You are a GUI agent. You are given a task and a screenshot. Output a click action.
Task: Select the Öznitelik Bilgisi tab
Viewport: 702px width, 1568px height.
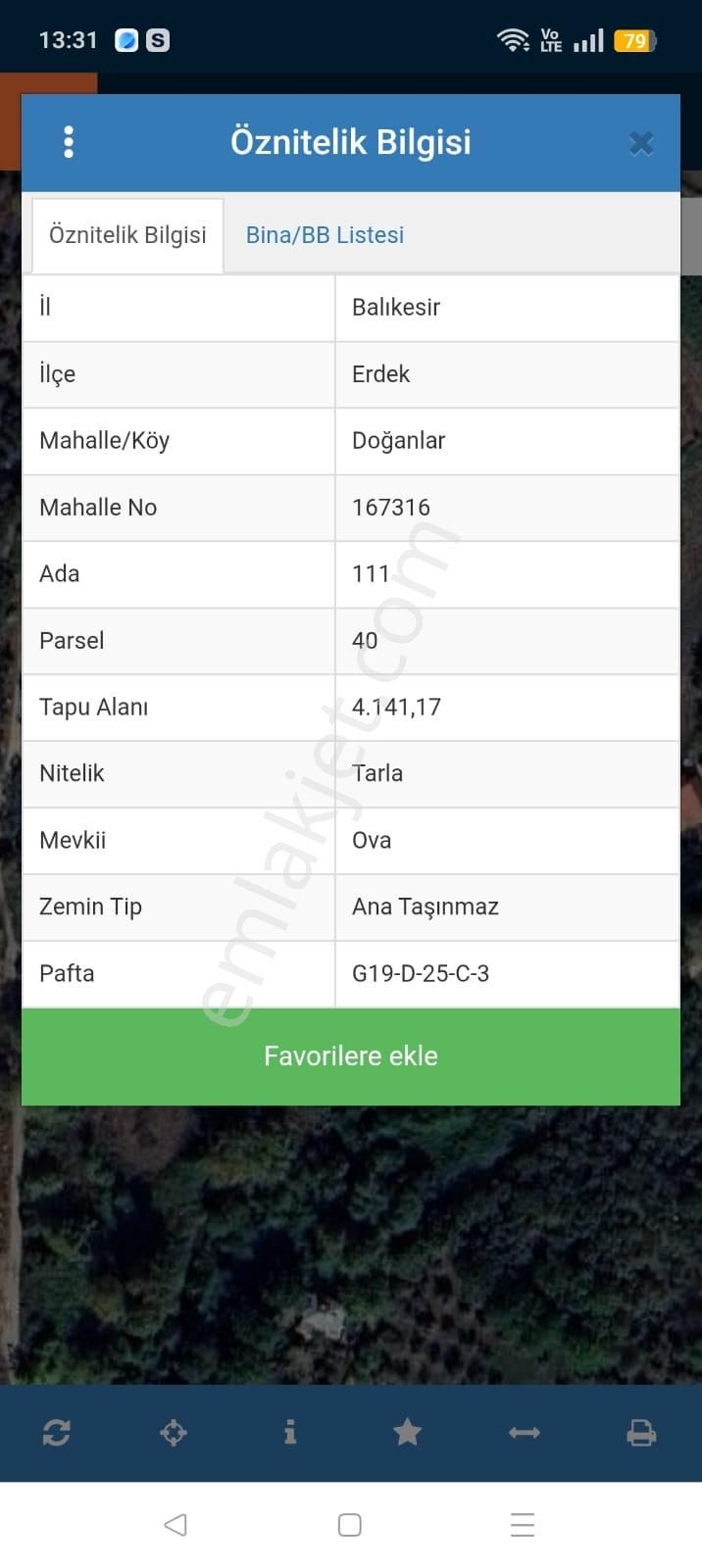(x=127, y=235)
